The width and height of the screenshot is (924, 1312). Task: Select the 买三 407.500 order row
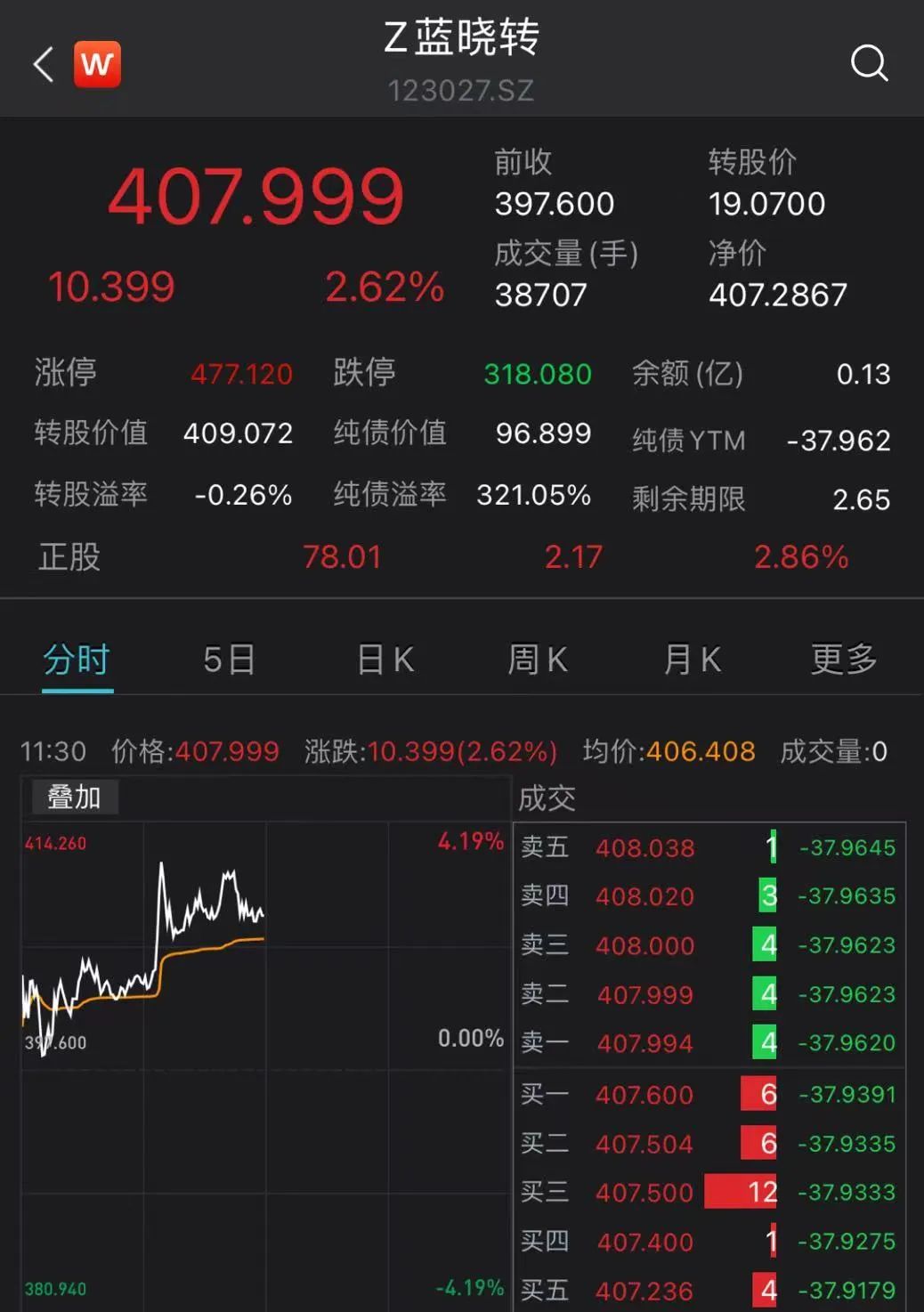[709, 1192]
